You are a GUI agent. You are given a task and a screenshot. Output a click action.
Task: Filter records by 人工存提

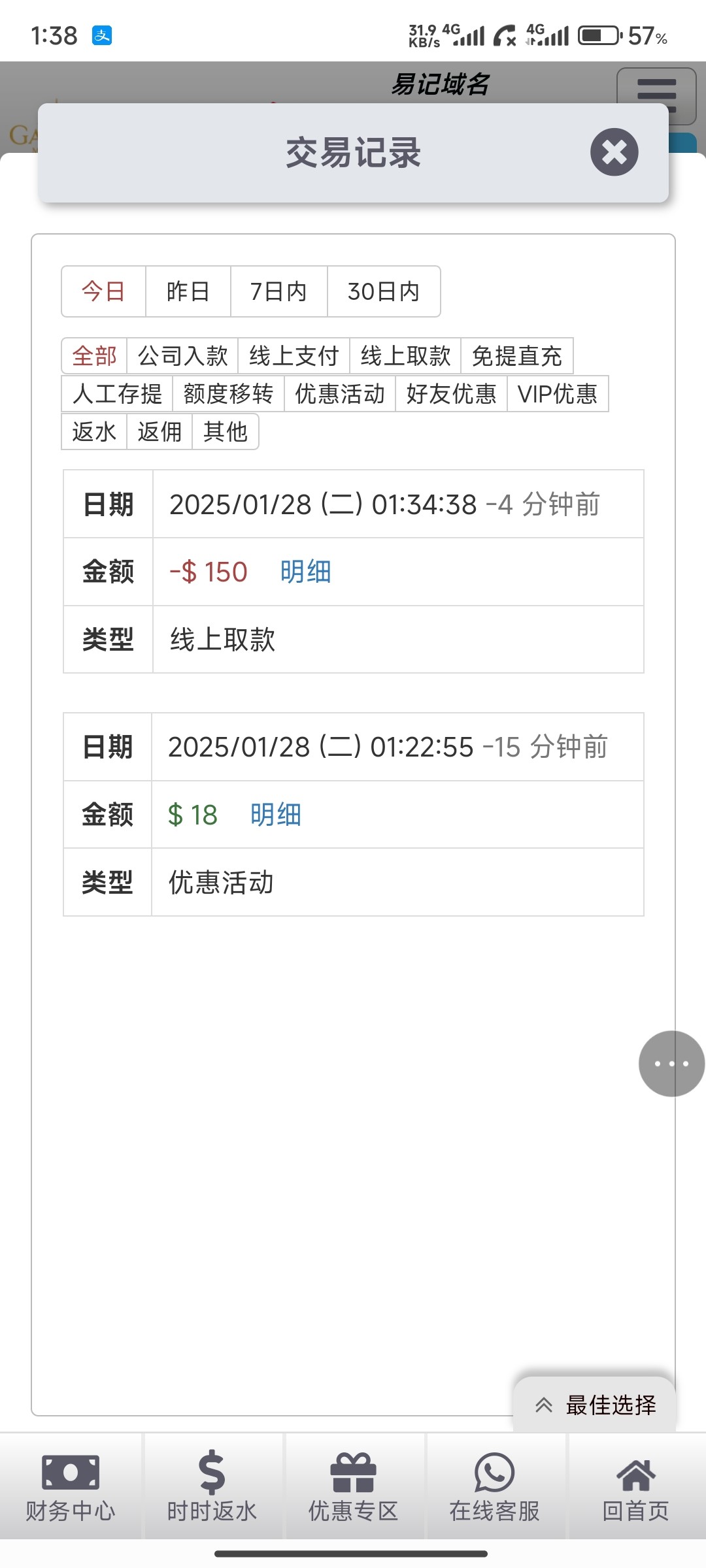pos(117,394)
